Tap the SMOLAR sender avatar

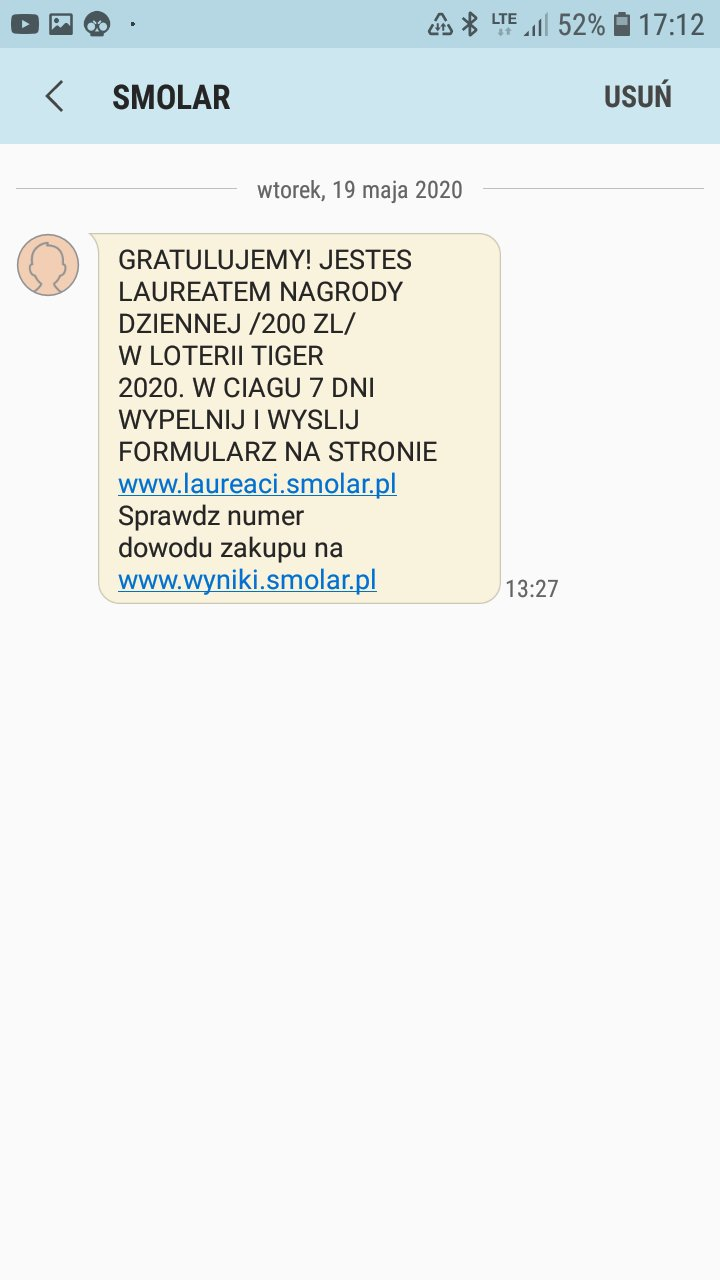click(48, 265)
